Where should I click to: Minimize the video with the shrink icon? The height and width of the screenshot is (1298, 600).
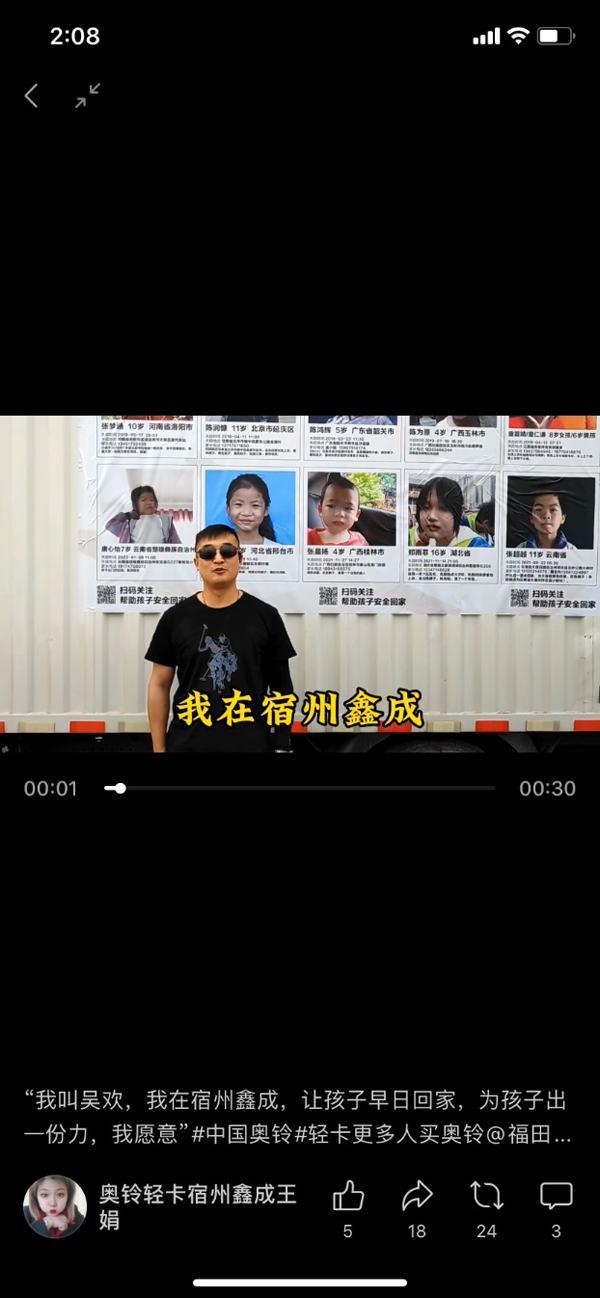point(88,96)
